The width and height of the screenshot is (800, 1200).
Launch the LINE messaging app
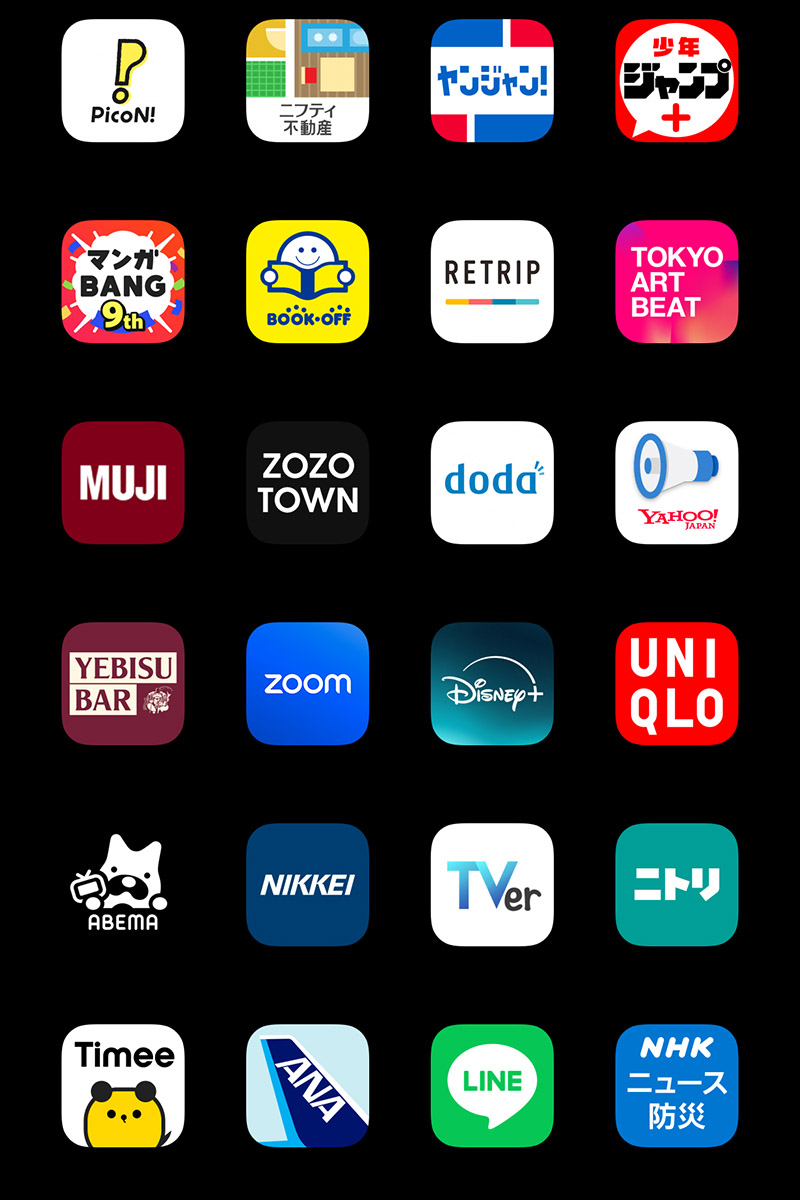[x=492, y=1085]
